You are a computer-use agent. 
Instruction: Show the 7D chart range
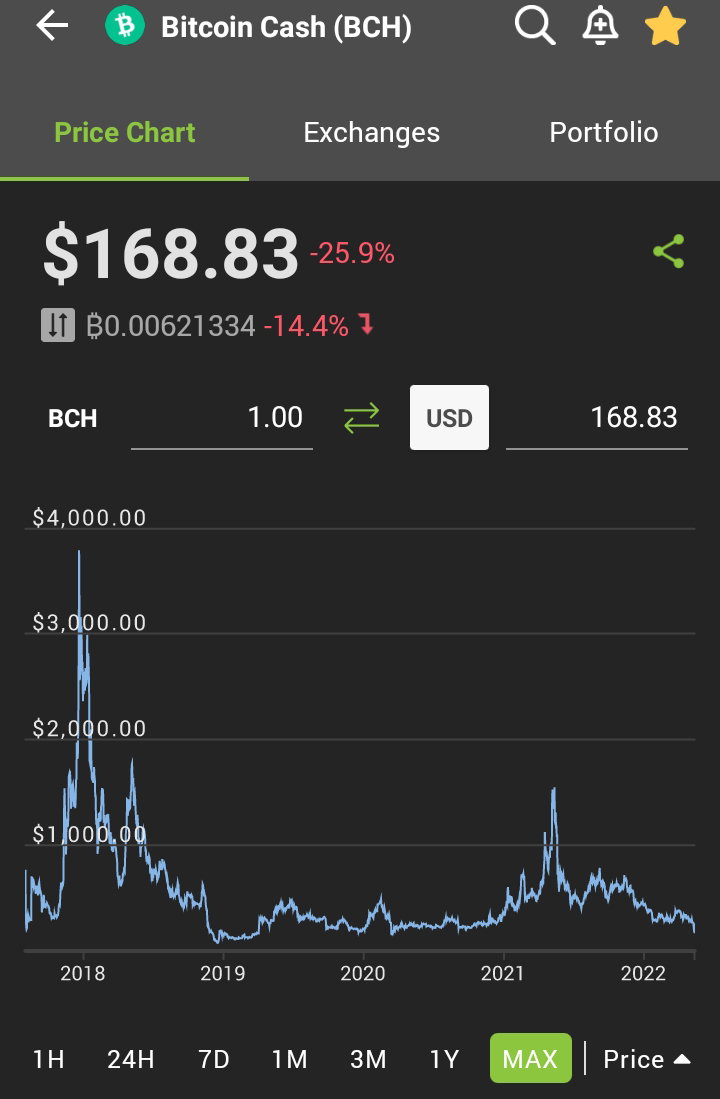[x=214, y=1059]
